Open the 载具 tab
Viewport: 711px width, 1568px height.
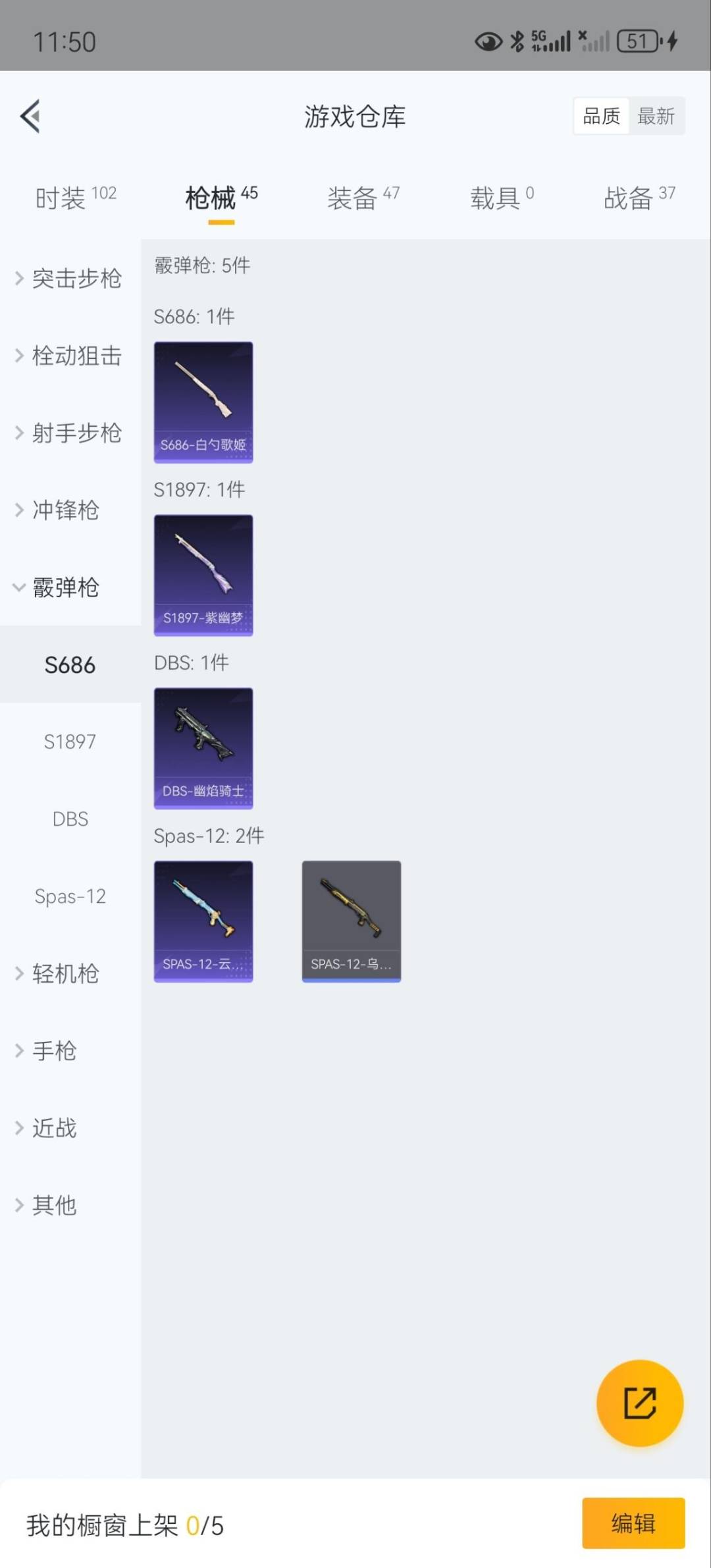[502, 197]
